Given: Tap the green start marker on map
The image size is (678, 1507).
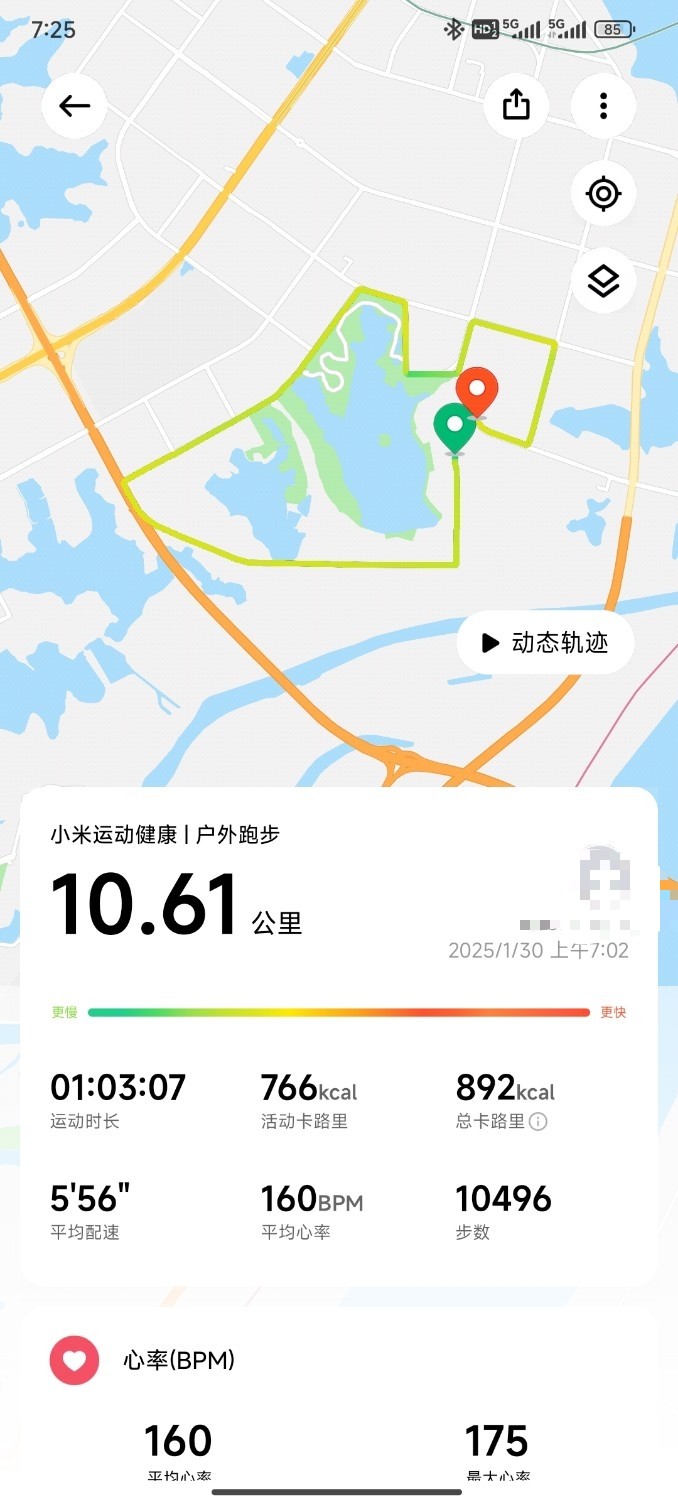Looking at the screenshot, I should (455, 430).
